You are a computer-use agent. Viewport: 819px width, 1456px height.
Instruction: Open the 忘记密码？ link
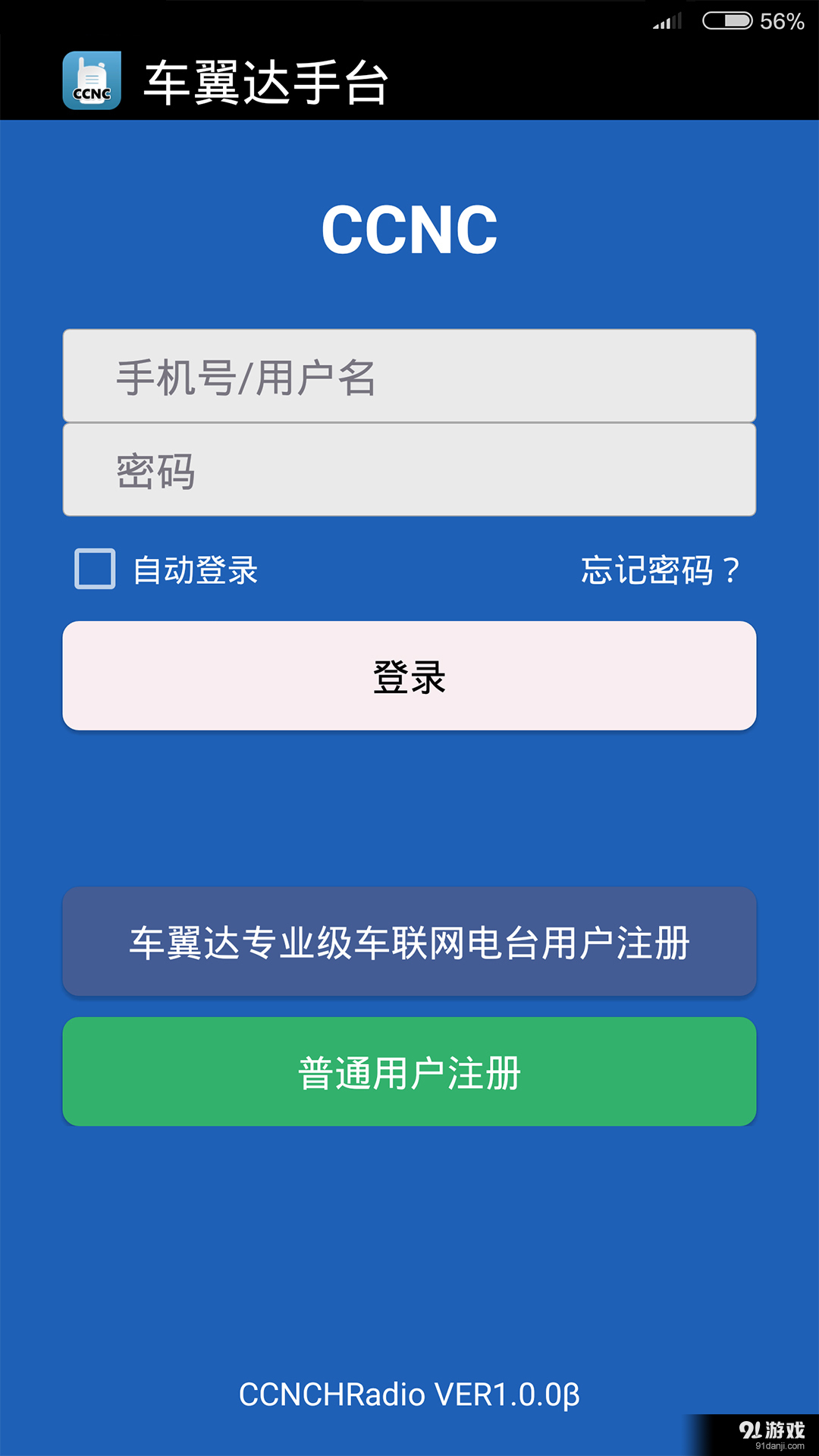coord(660,570)
